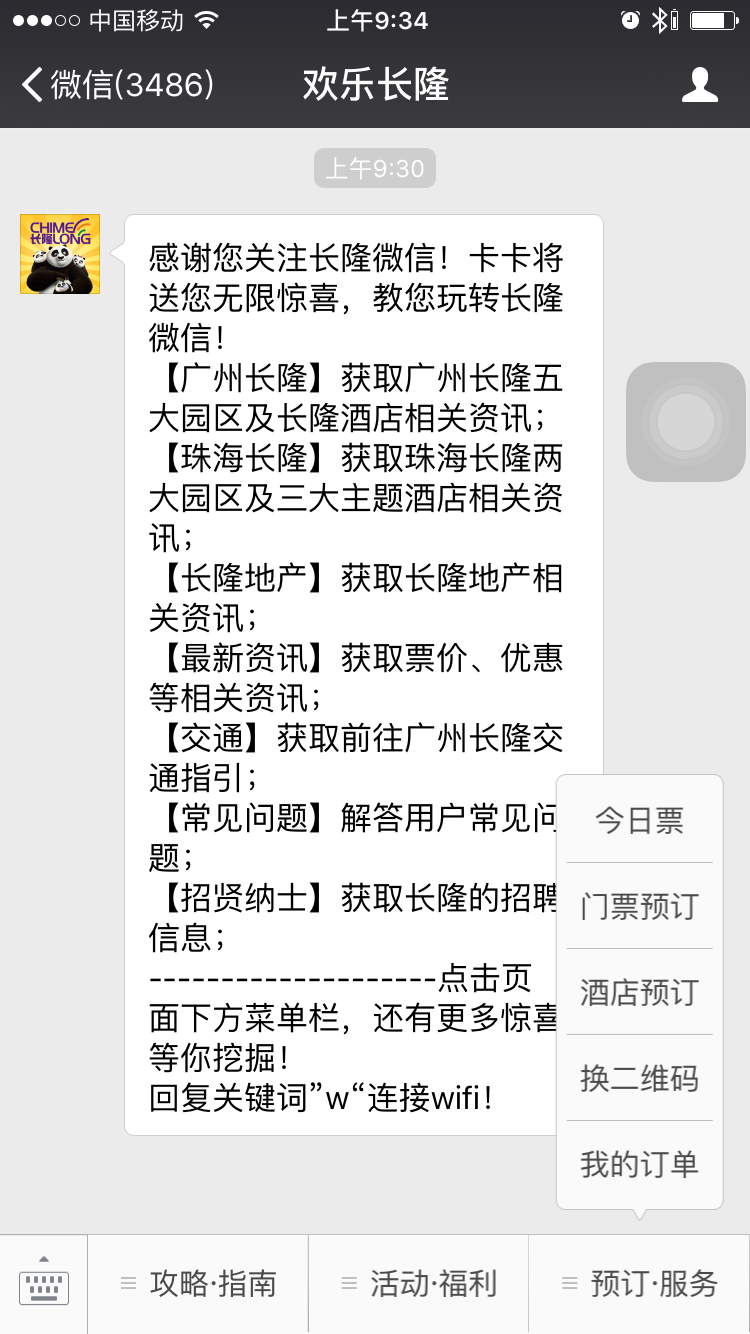
Task: Collapse the 预订·服务 menu
Action: click(x=639, y=1284)
